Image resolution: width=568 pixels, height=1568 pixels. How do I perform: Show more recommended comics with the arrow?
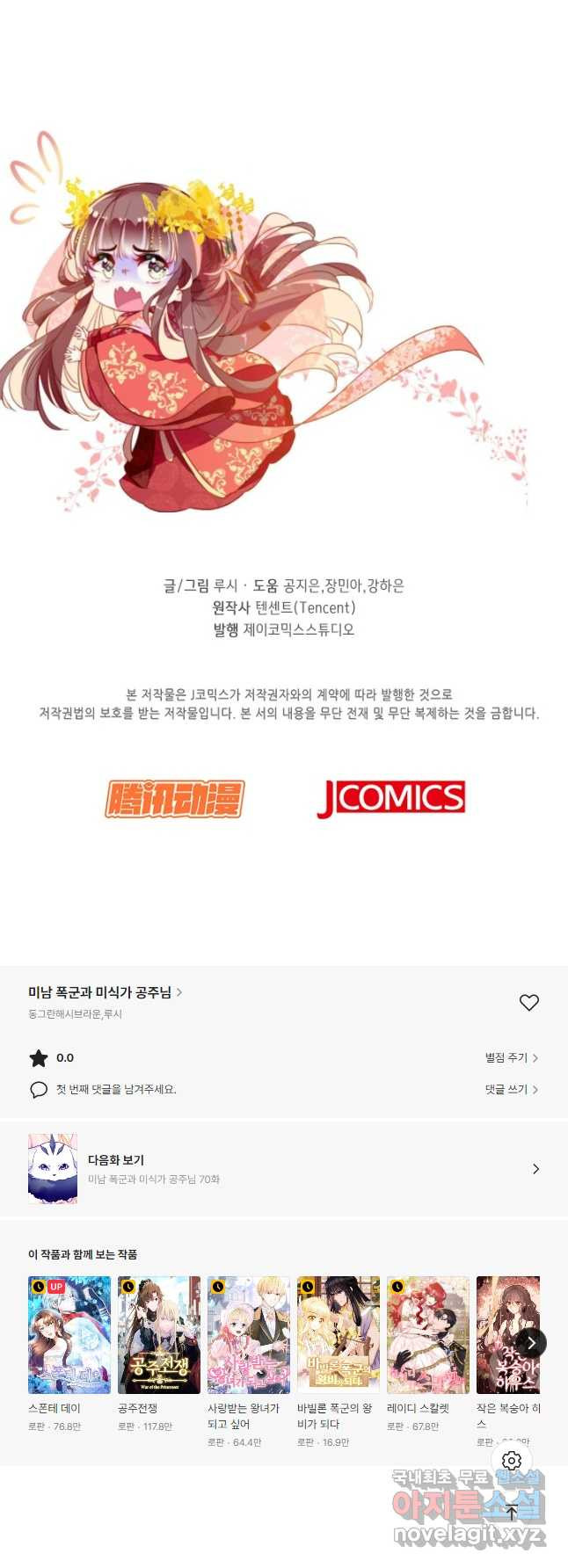[x=530, y=1342]
